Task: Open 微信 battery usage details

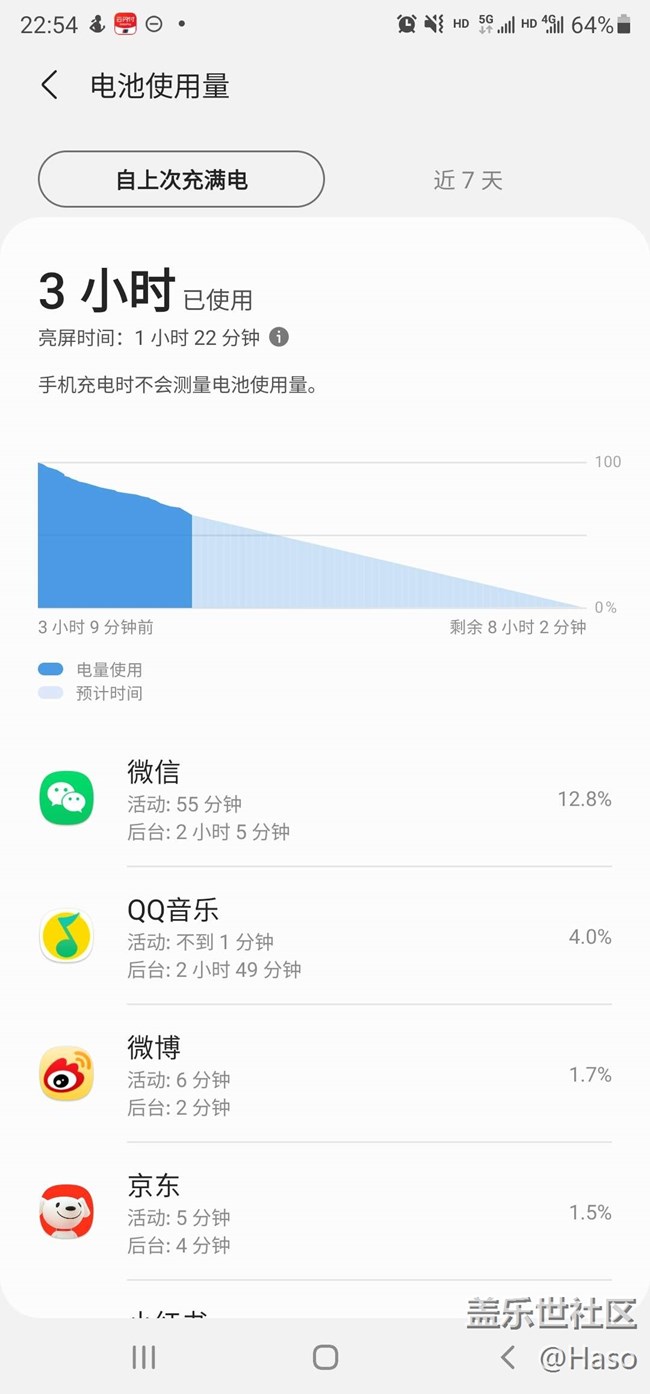Action: pos(325,800)
